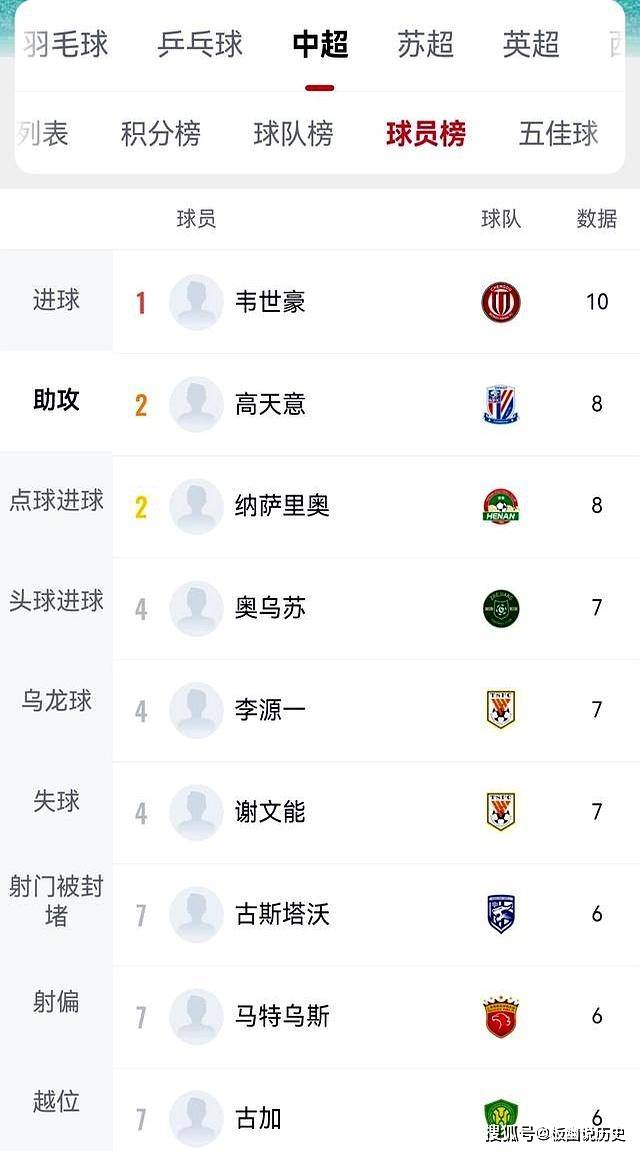Show the 失球 ranking
This screenshot has width=640, height=1151.
56,801
